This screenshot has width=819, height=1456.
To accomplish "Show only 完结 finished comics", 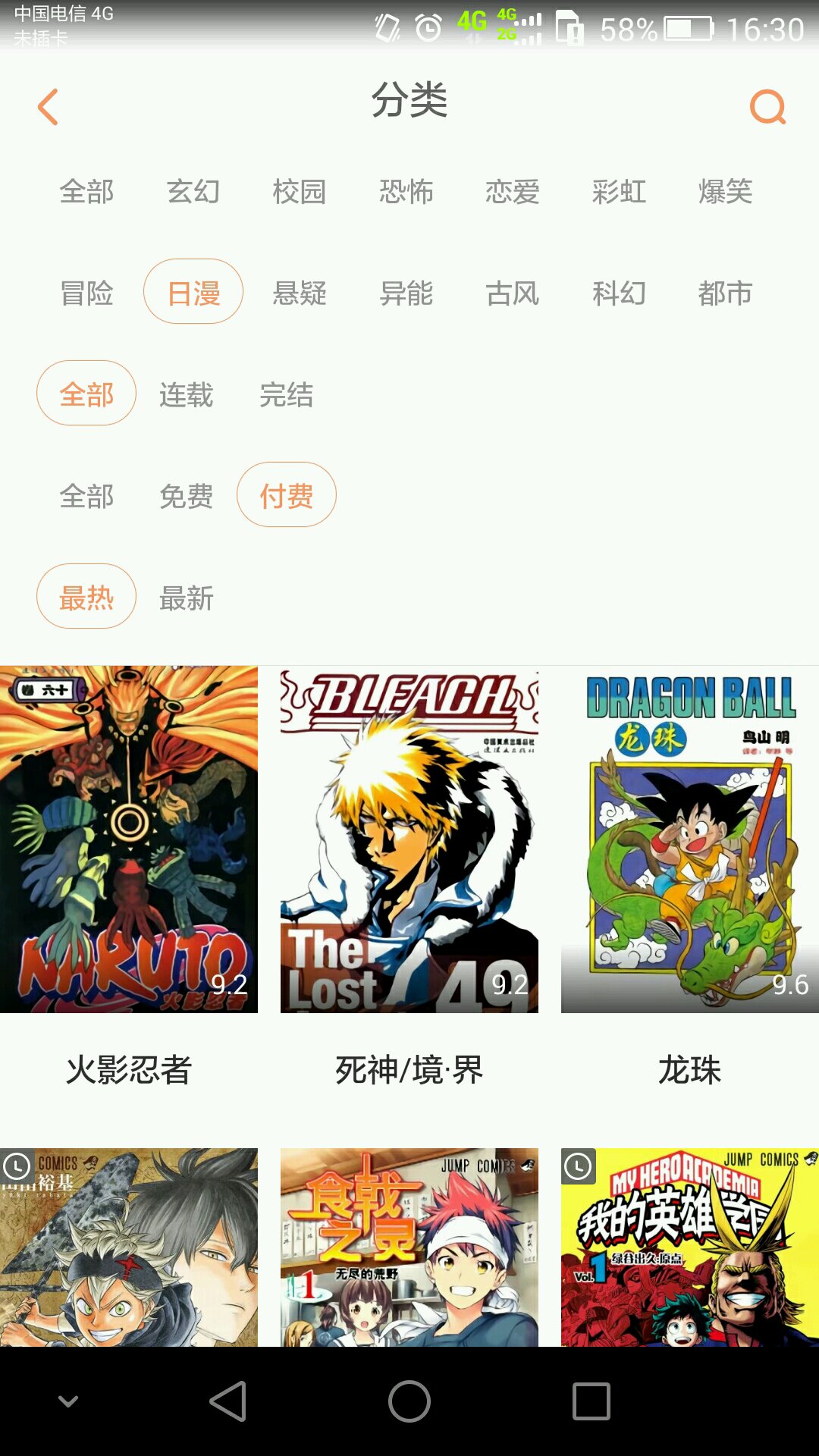I will [287, 394].
